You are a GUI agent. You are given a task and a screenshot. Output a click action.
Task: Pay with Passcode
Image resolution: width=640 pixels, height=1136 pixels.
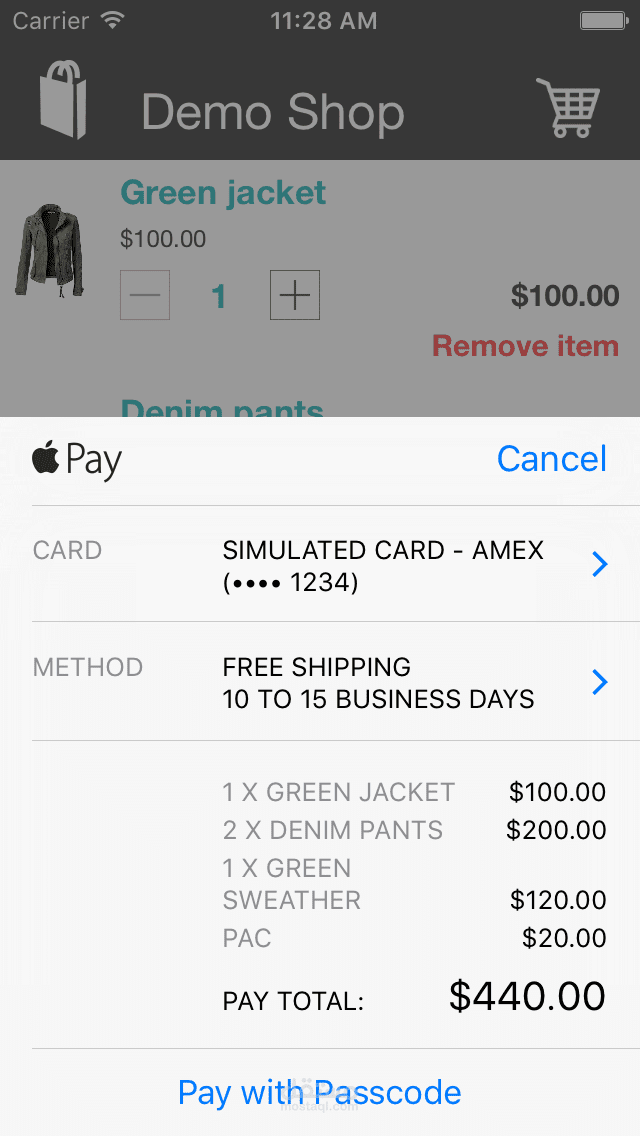[x=320, y=1092]
